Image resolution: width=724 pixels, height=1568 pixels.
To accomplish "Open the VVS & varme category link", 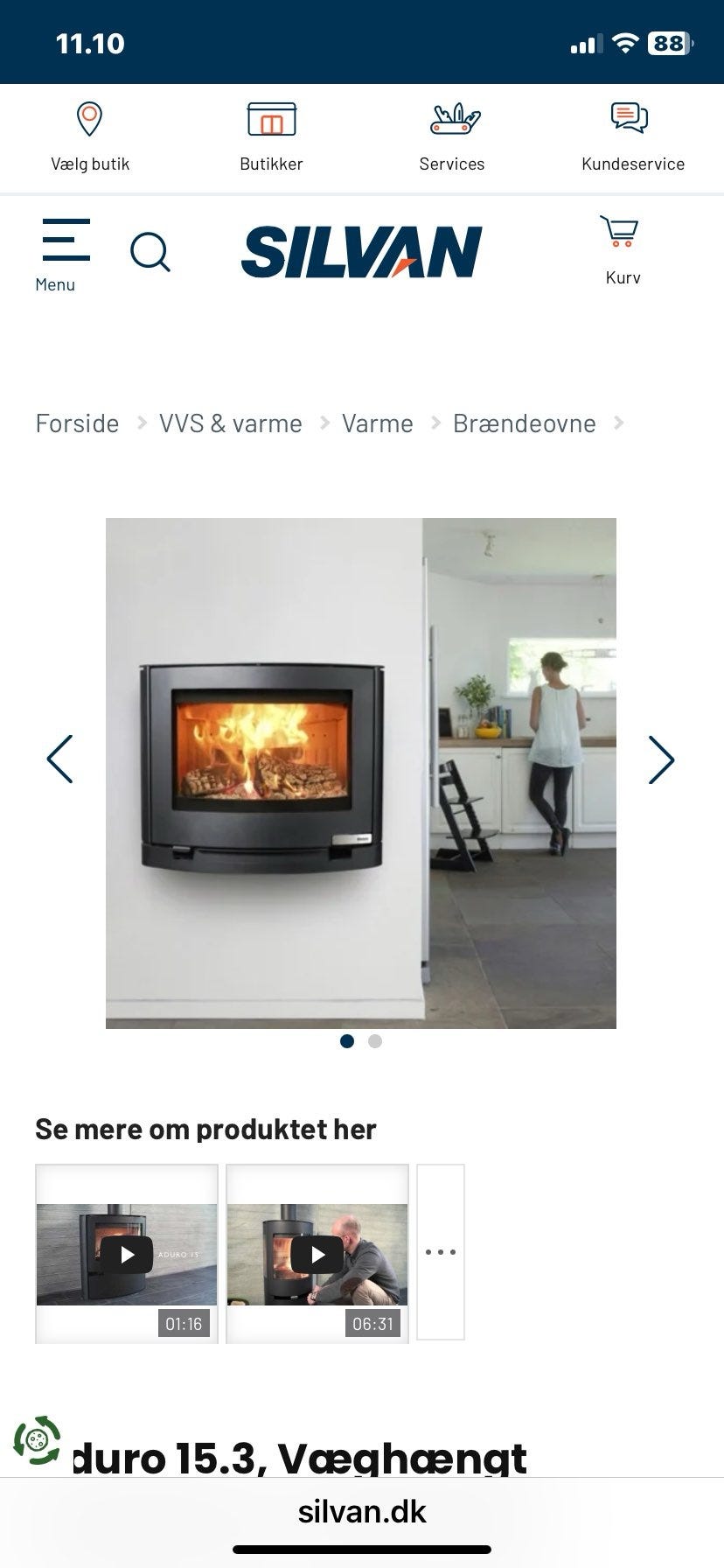I will (230, 423).
